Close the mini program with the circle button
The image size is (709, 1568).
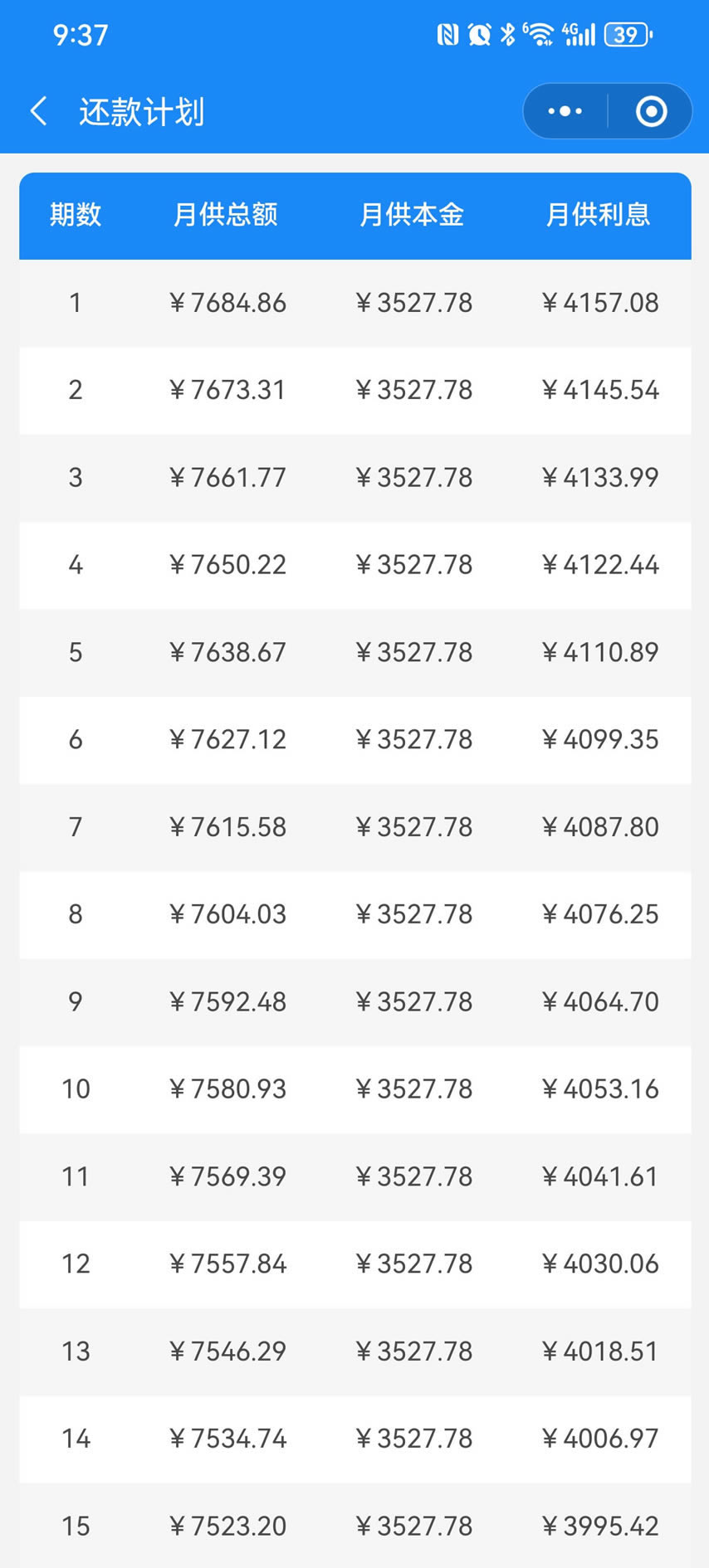coord(651,111)
